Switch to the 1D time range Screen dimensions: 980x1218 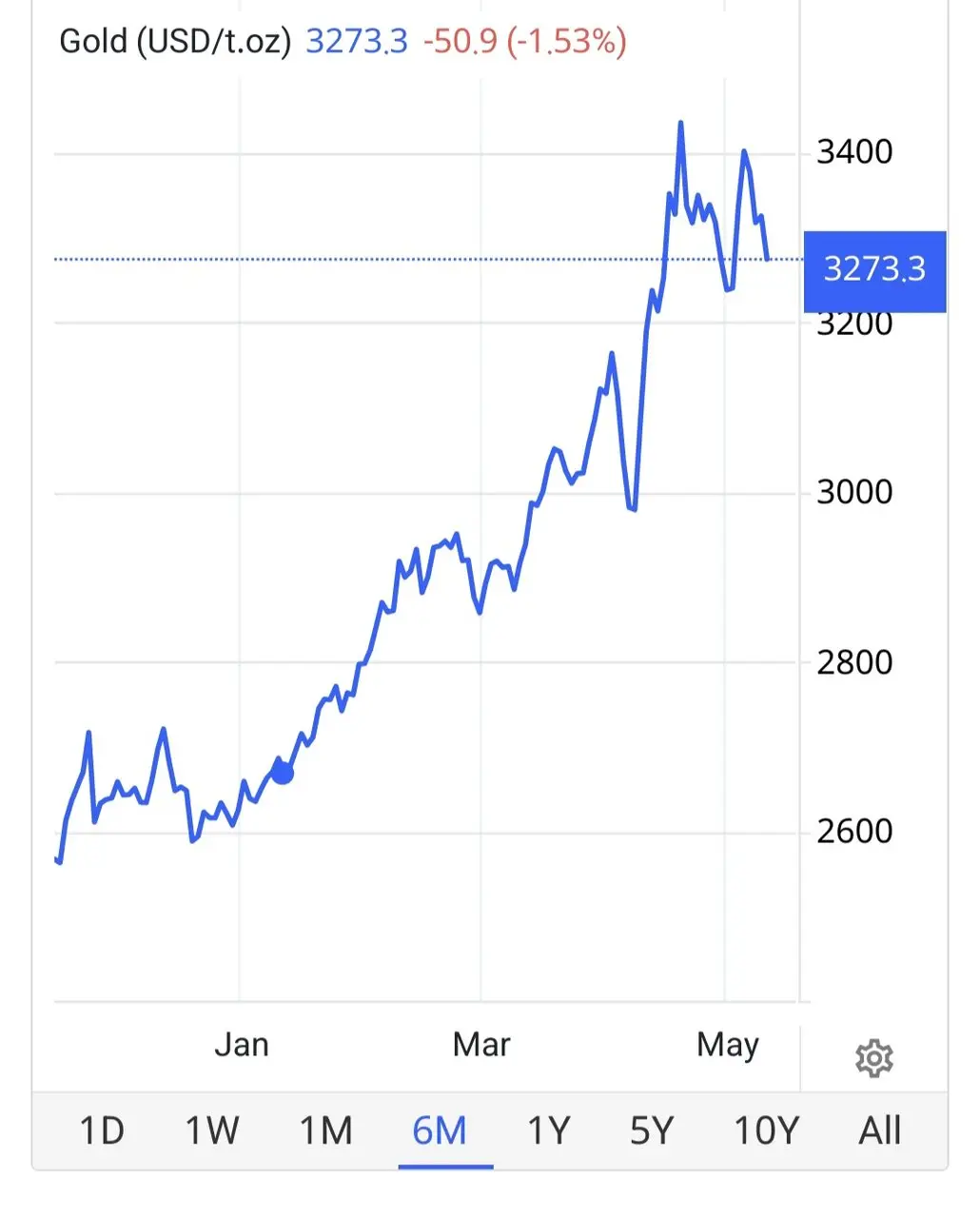point(102,1130)
